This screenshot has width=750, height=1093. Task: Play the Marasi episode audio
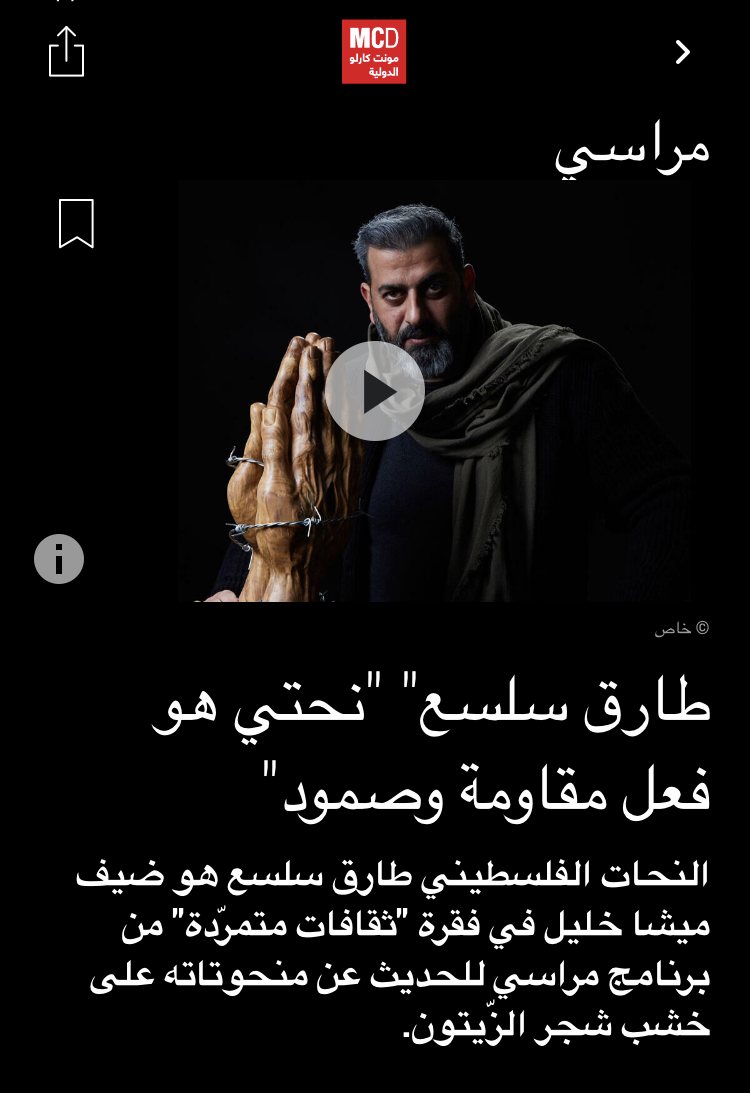click(x=375, y=391)
